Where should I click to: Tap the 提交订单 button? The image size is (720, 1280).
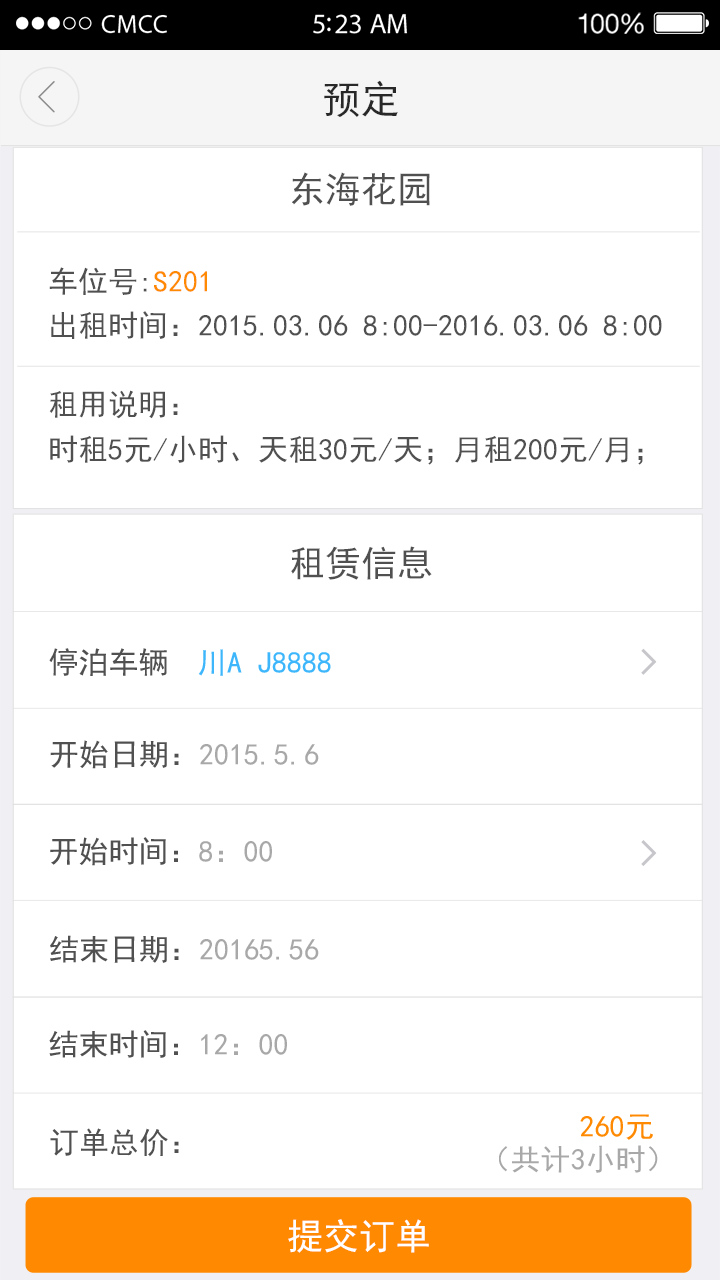[x=358, y=1235]
